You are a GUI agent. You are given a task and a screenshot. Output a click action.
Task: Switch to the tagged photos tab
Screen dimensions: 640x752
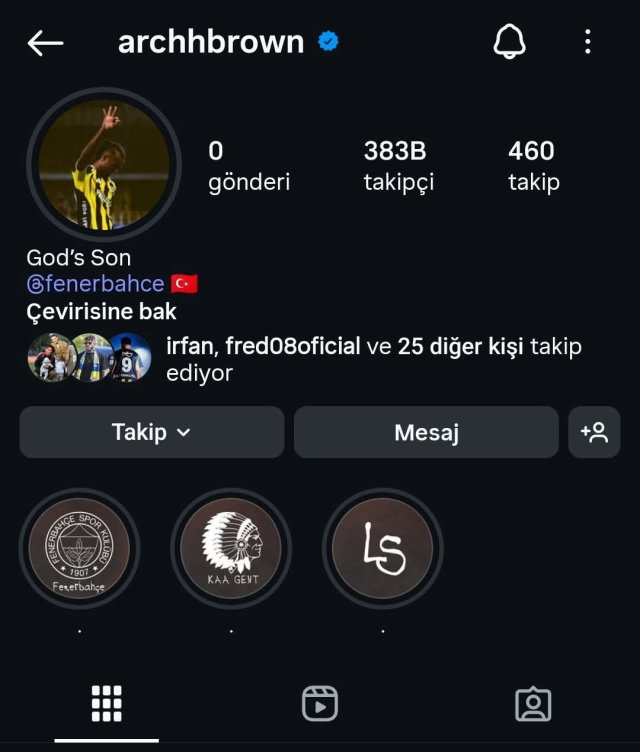(533, 704)
